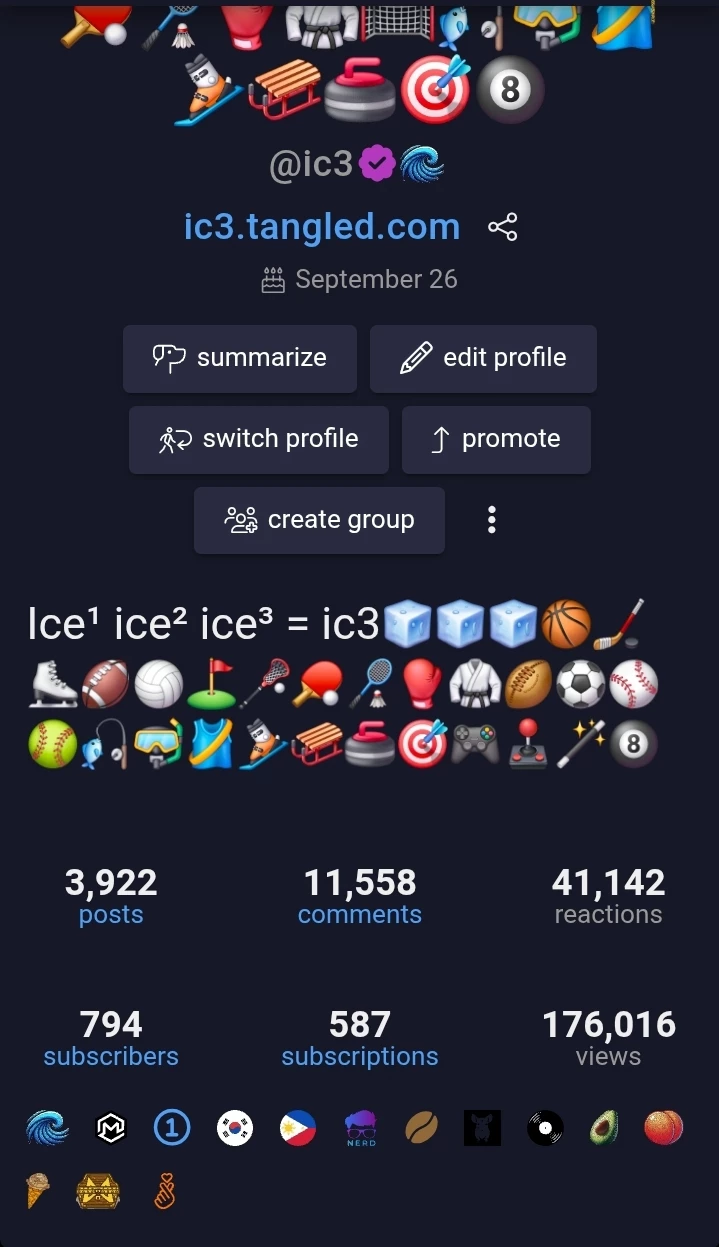719x1247 pixels.
Task: Open the ic3.tangled.com link
Action: click(x=322, y=227)
